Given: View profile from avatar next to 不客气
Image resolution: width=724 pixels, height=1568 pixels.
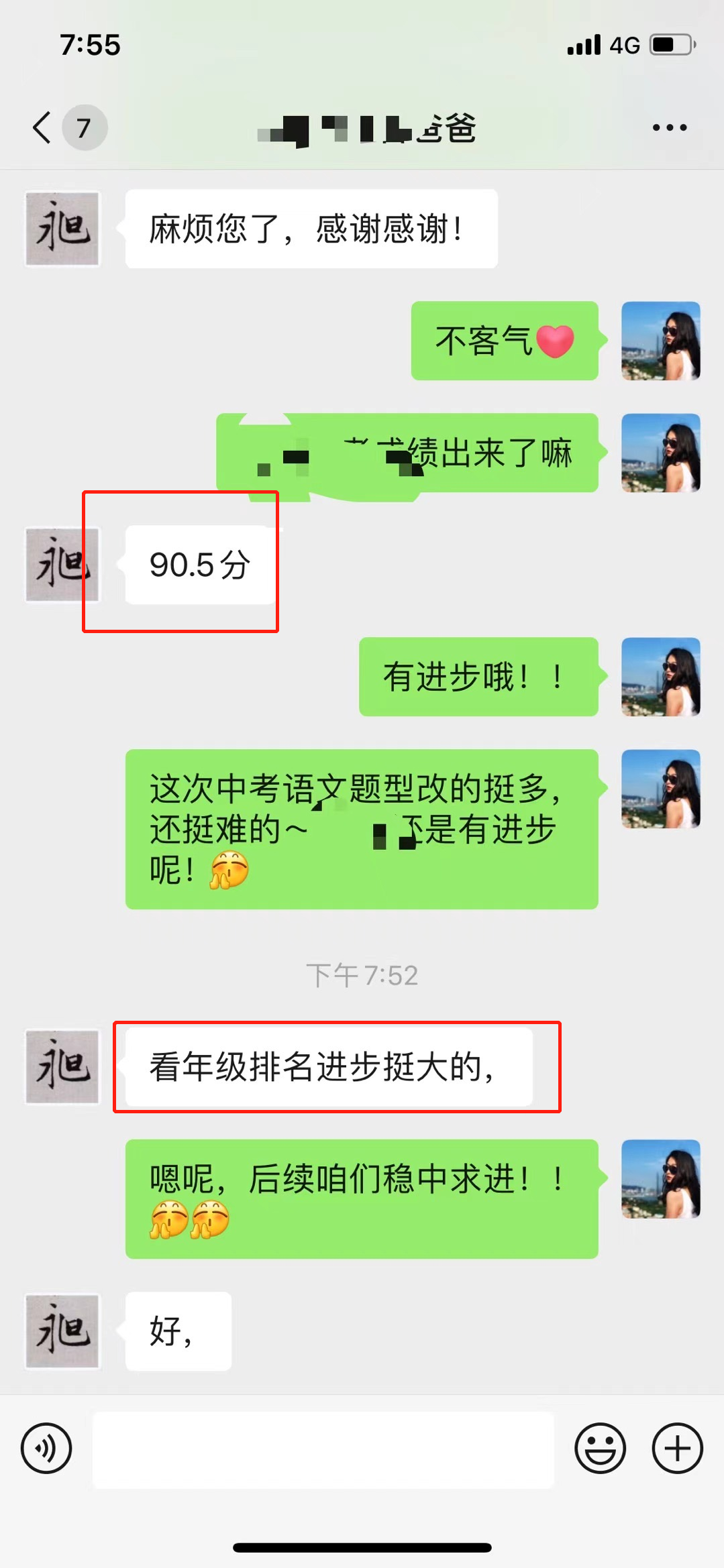Looking at the screenshot, I should [660, 341].
